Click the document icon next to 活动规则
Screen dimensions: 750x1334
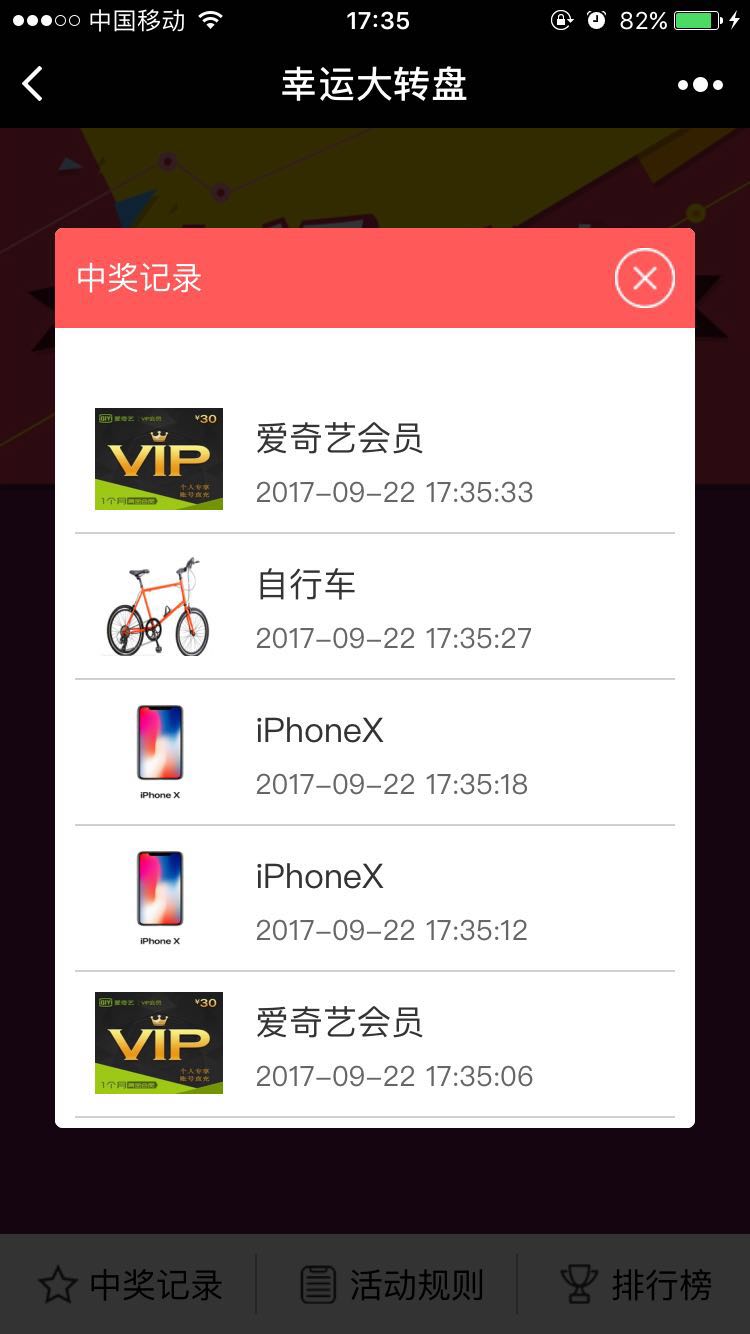(x=318, y=1285)
